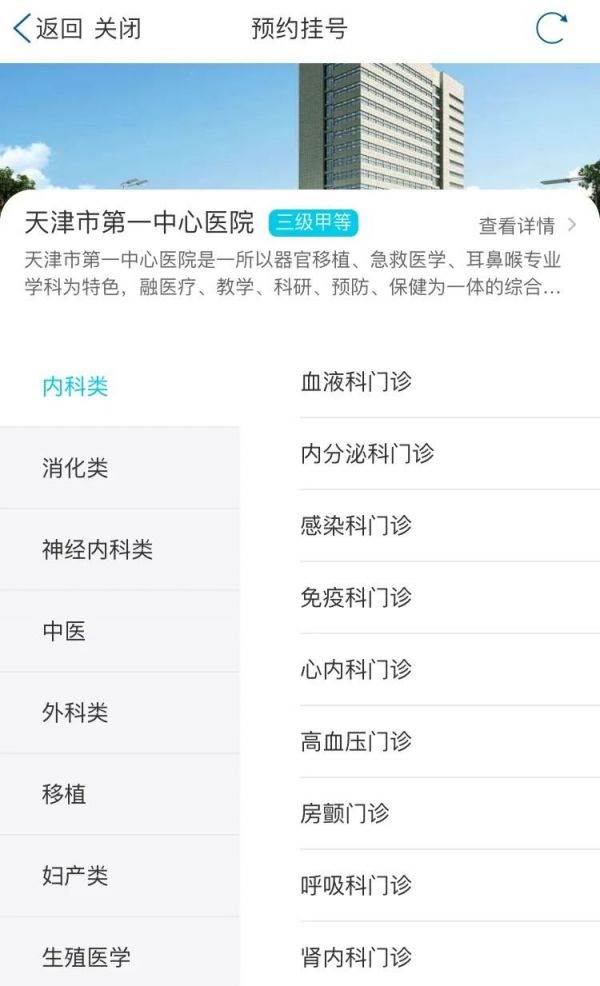This screenshot has height=986, width=600.
Task: Close the page with 关闭
Action: pos(117,28)
